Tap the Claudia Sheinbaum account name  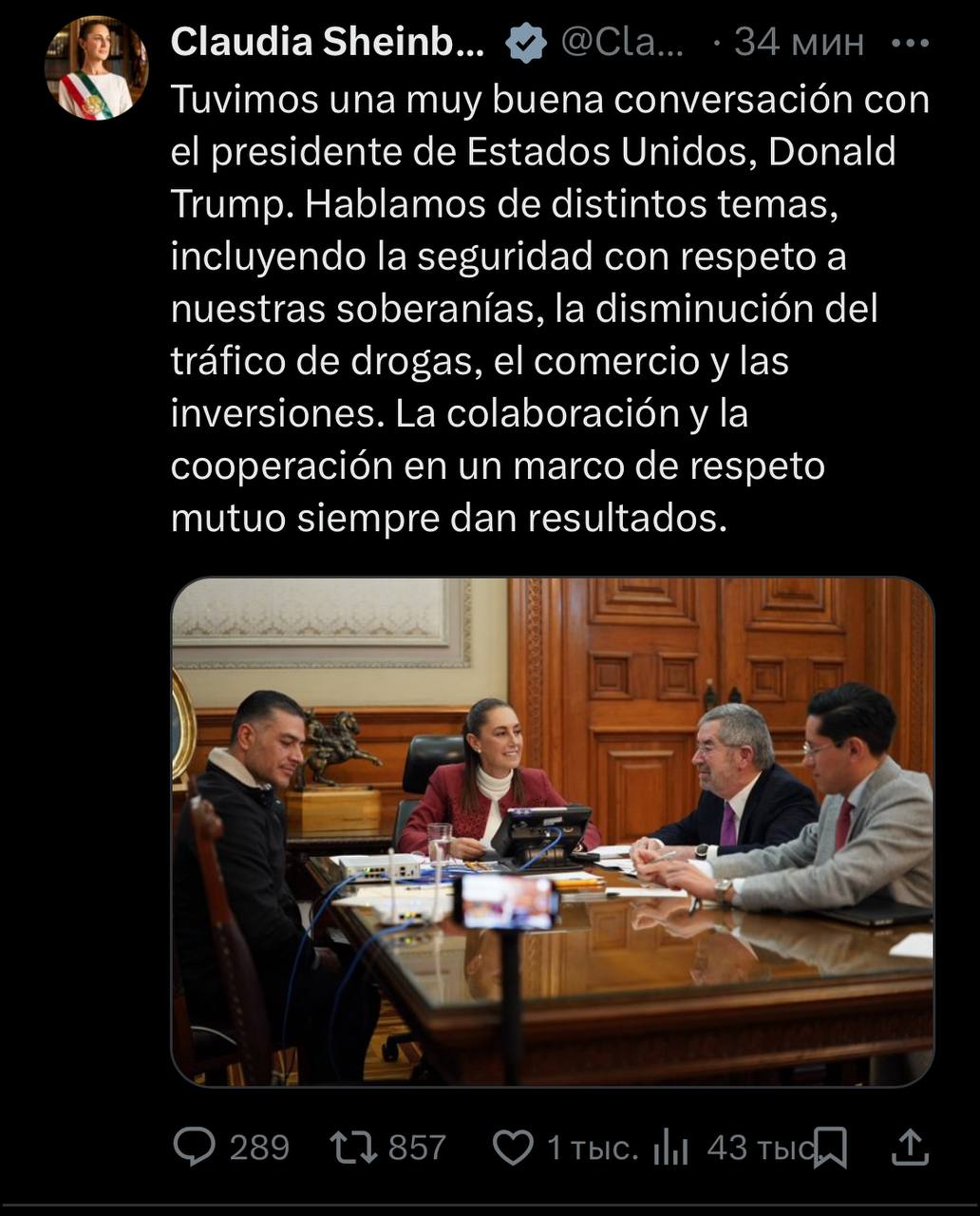pyautogui.click(x=328, y=42)
